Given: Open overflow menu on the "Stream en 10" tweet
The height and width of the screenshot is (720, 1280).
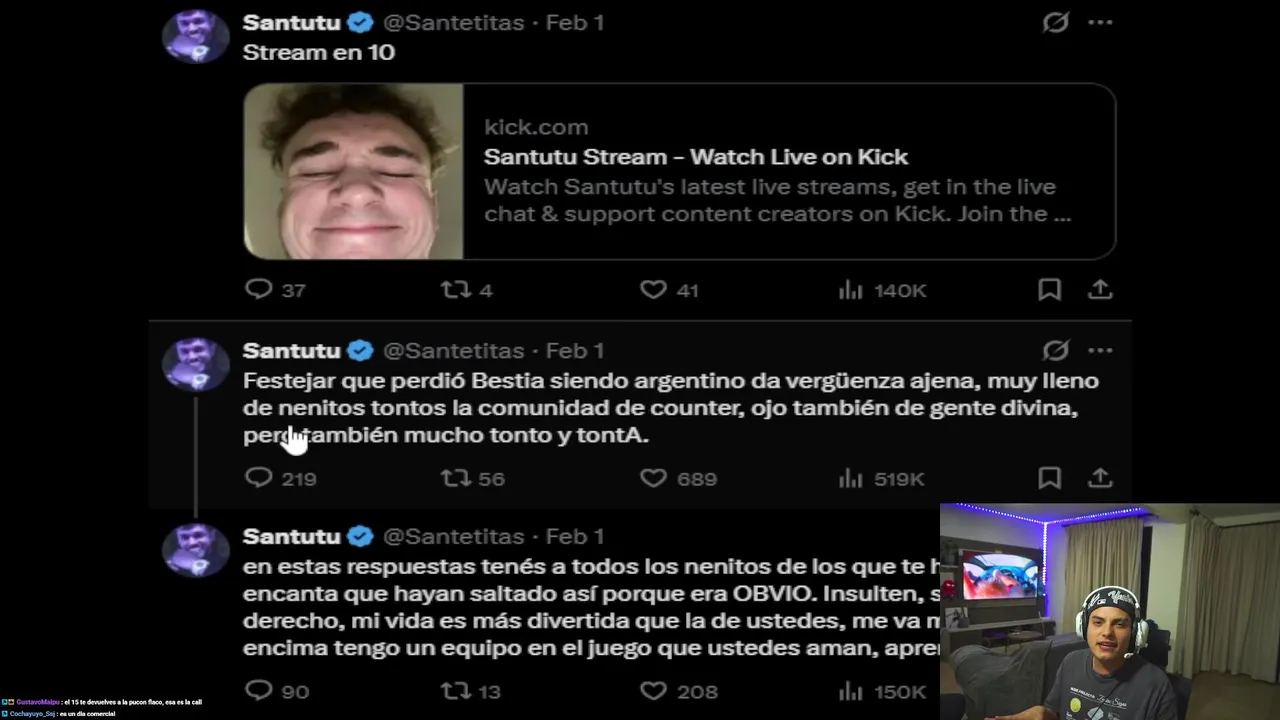Looking at the screenshot, I should pos(1100,22).
